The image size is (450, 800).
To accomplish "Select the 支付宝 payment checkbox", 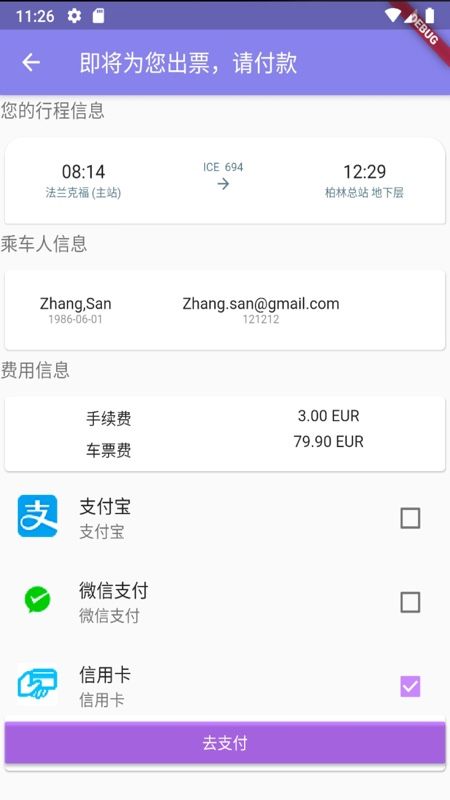I will (x=410, y=518).
